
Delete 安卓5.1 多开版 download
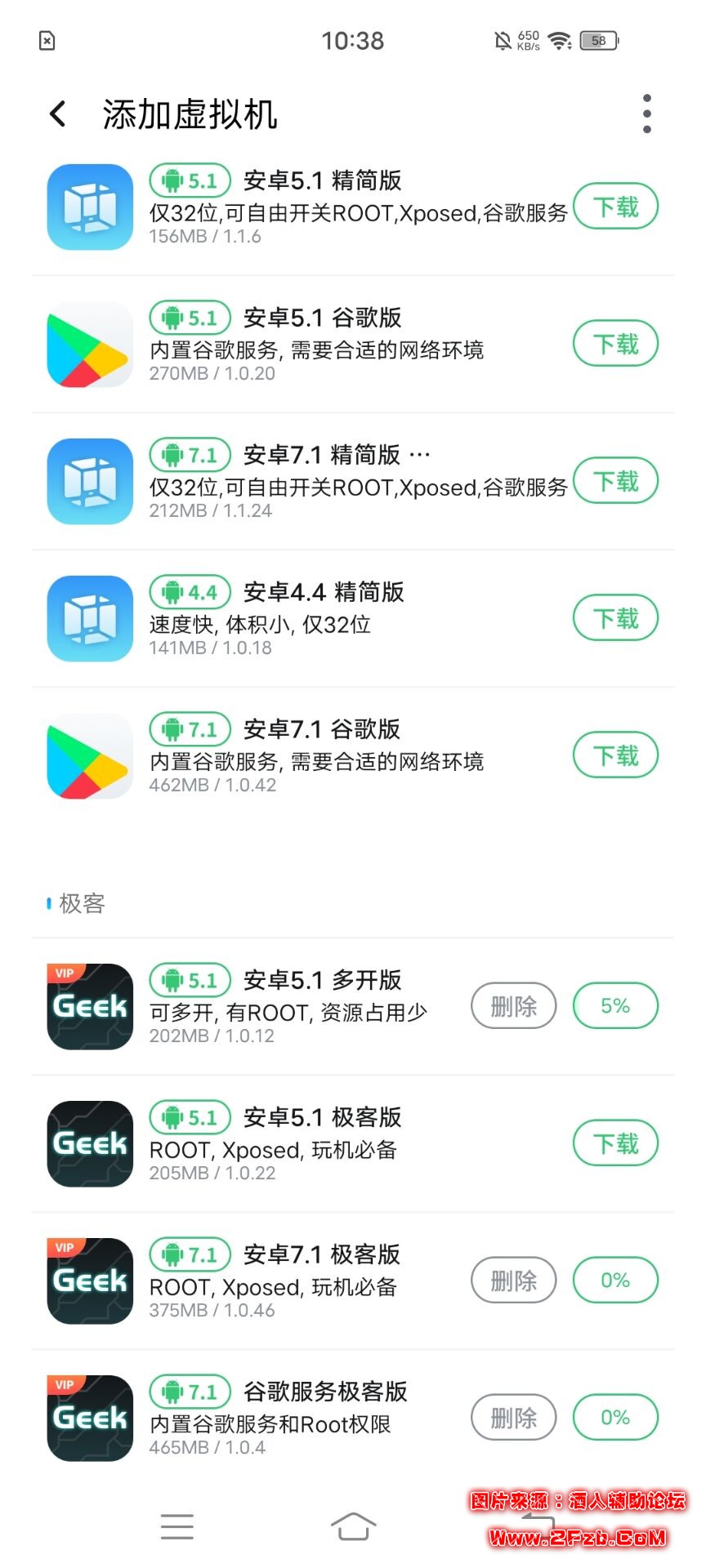(x=513, y=1006)
